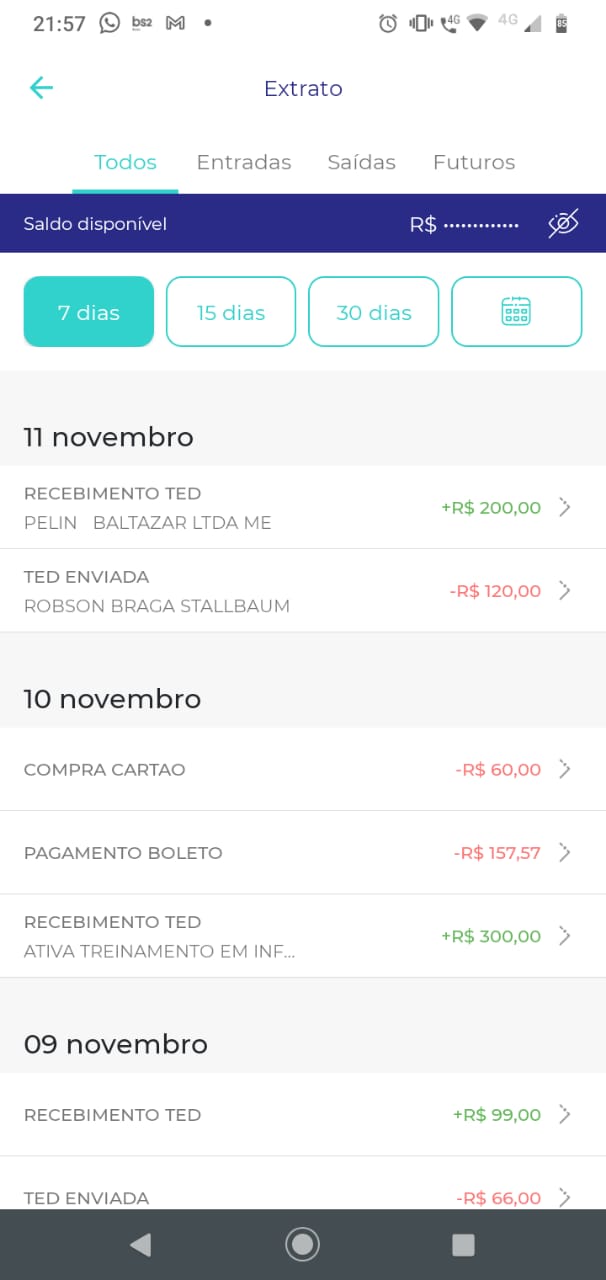Switch to the Entradas tab
This screenshot has height=1280, width=606.
pyautogui.click(x=243, y=162)
